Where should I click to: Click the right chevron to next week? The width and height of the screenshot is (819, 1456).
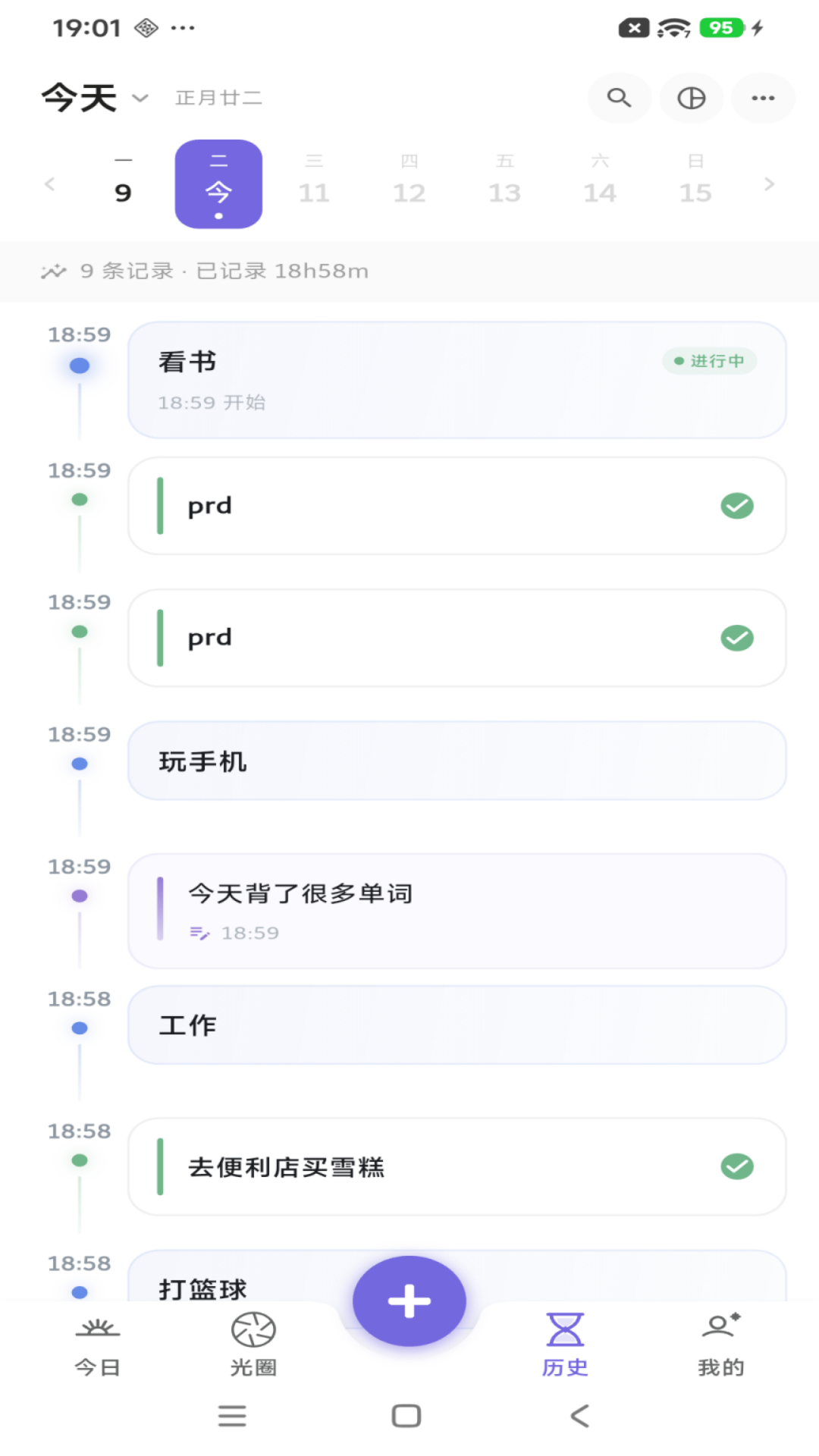click(x=768, y=184)
